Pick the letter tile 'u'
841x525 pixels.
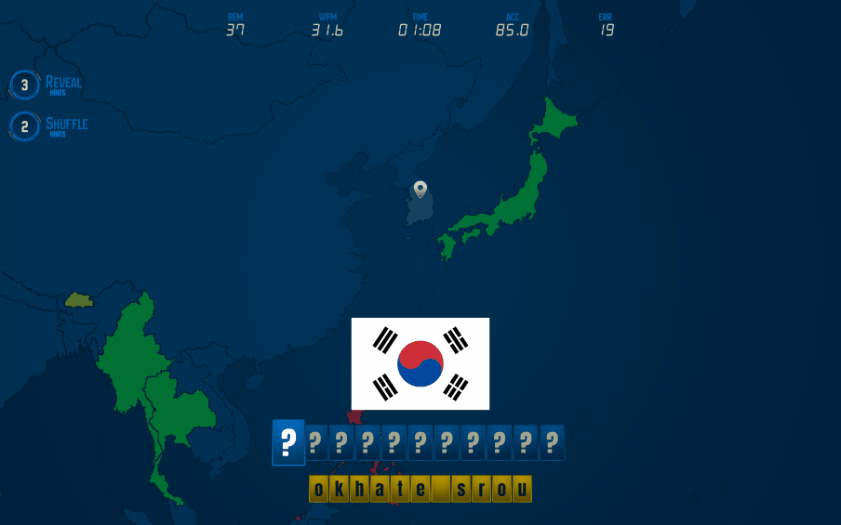[x=520, y=490]
